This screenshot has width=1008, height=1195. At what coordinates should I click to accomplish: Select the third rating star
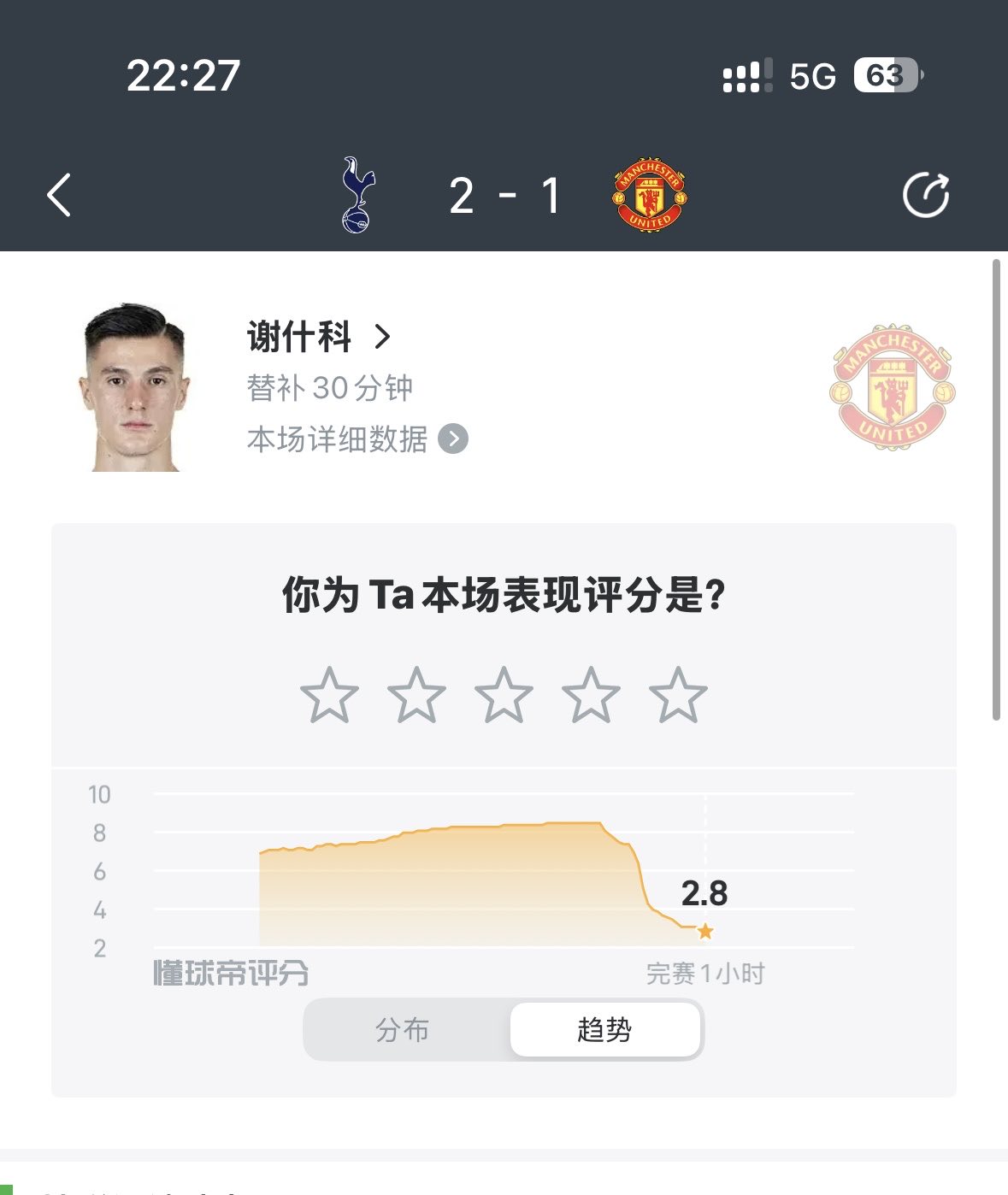coord(504,695)
